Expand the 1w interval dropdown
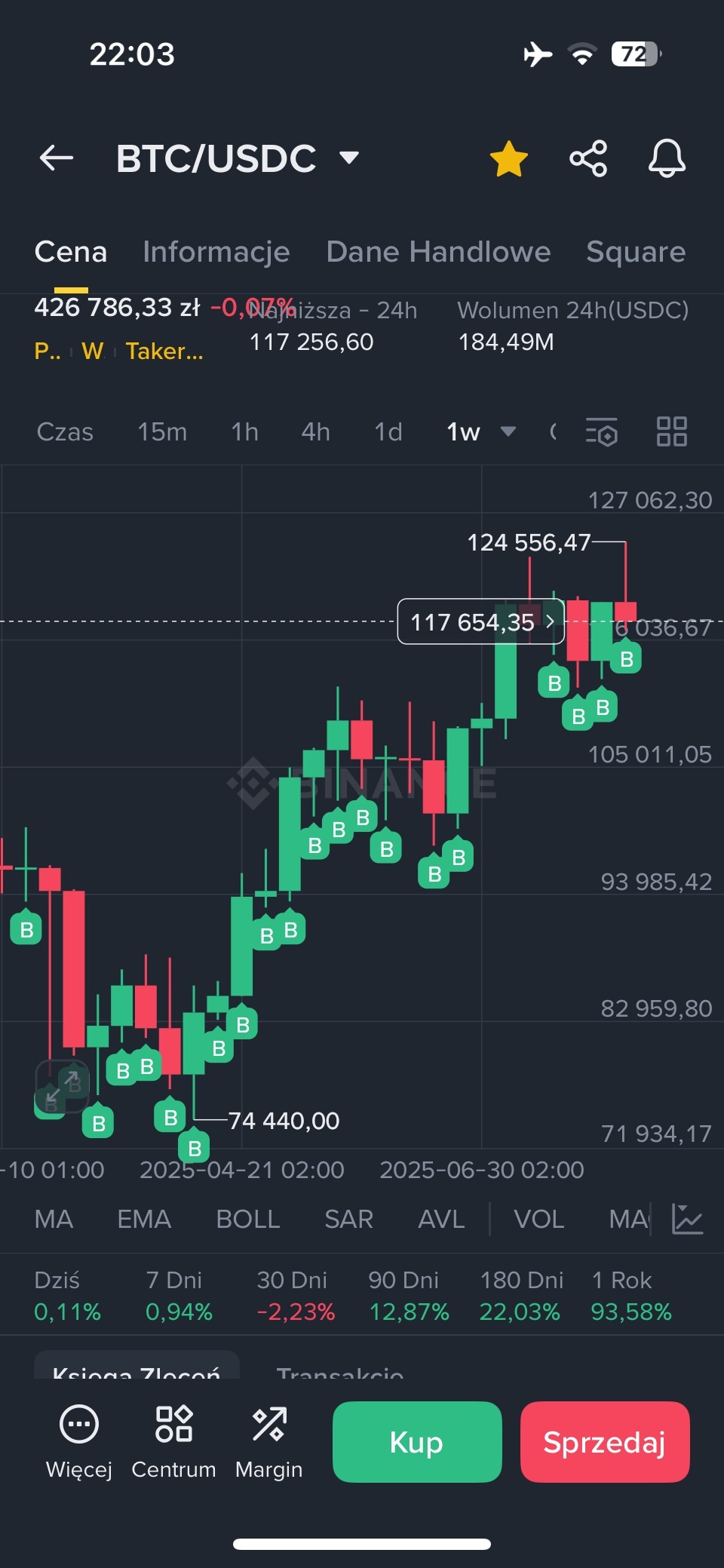 coord(508,432)
